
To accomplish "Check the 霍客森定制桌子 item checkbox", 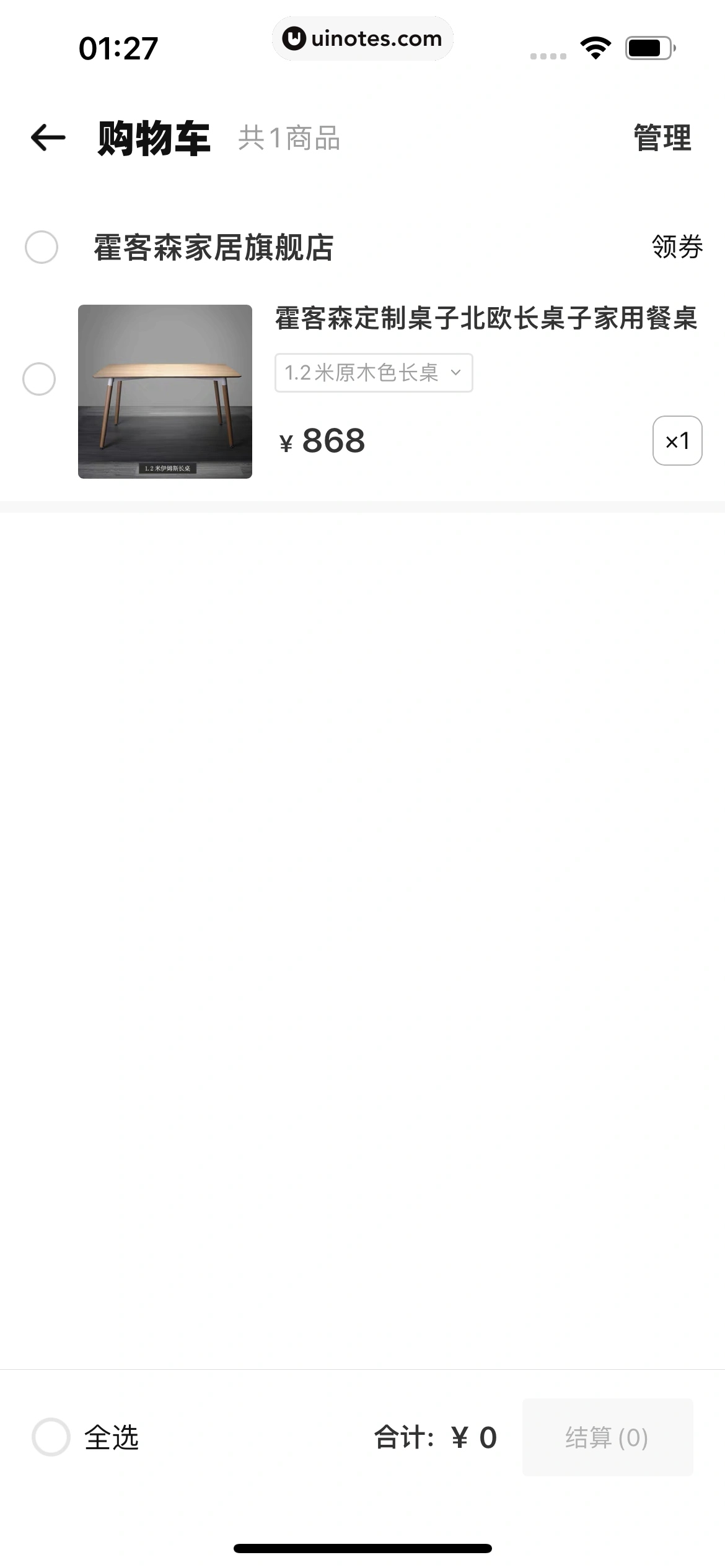I will pyautogui.click(x=39, y=379).
